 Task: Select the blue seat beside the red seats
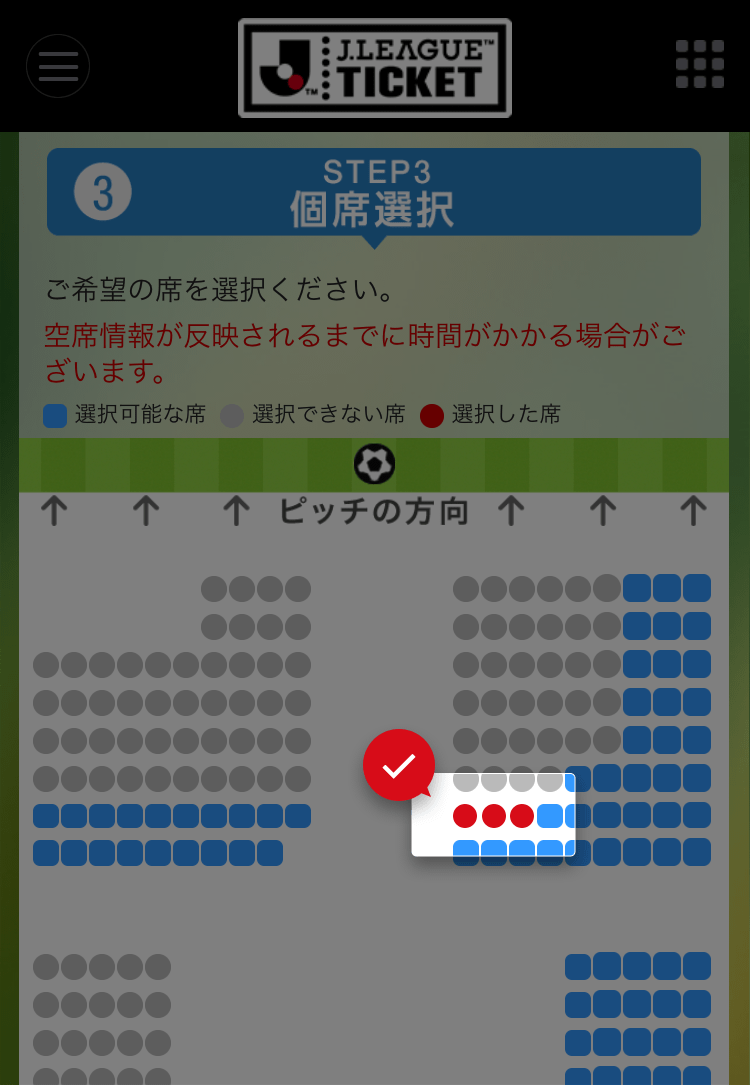[x=550, y=816]
